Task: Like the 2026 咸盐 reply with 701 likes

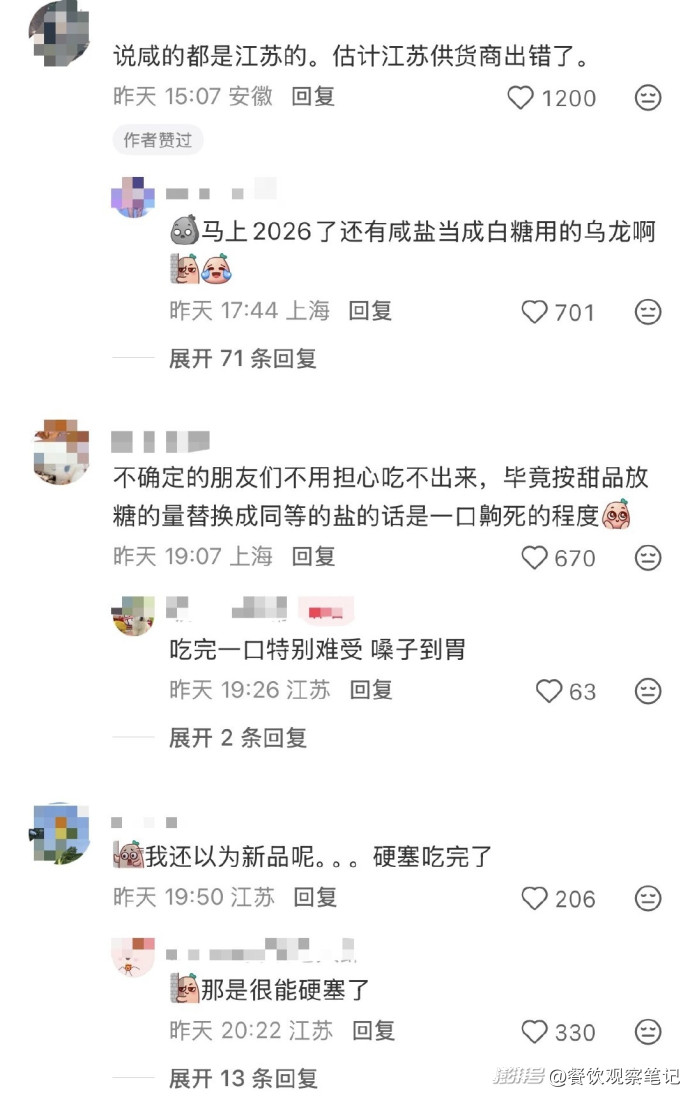Action: coord(536,312)
